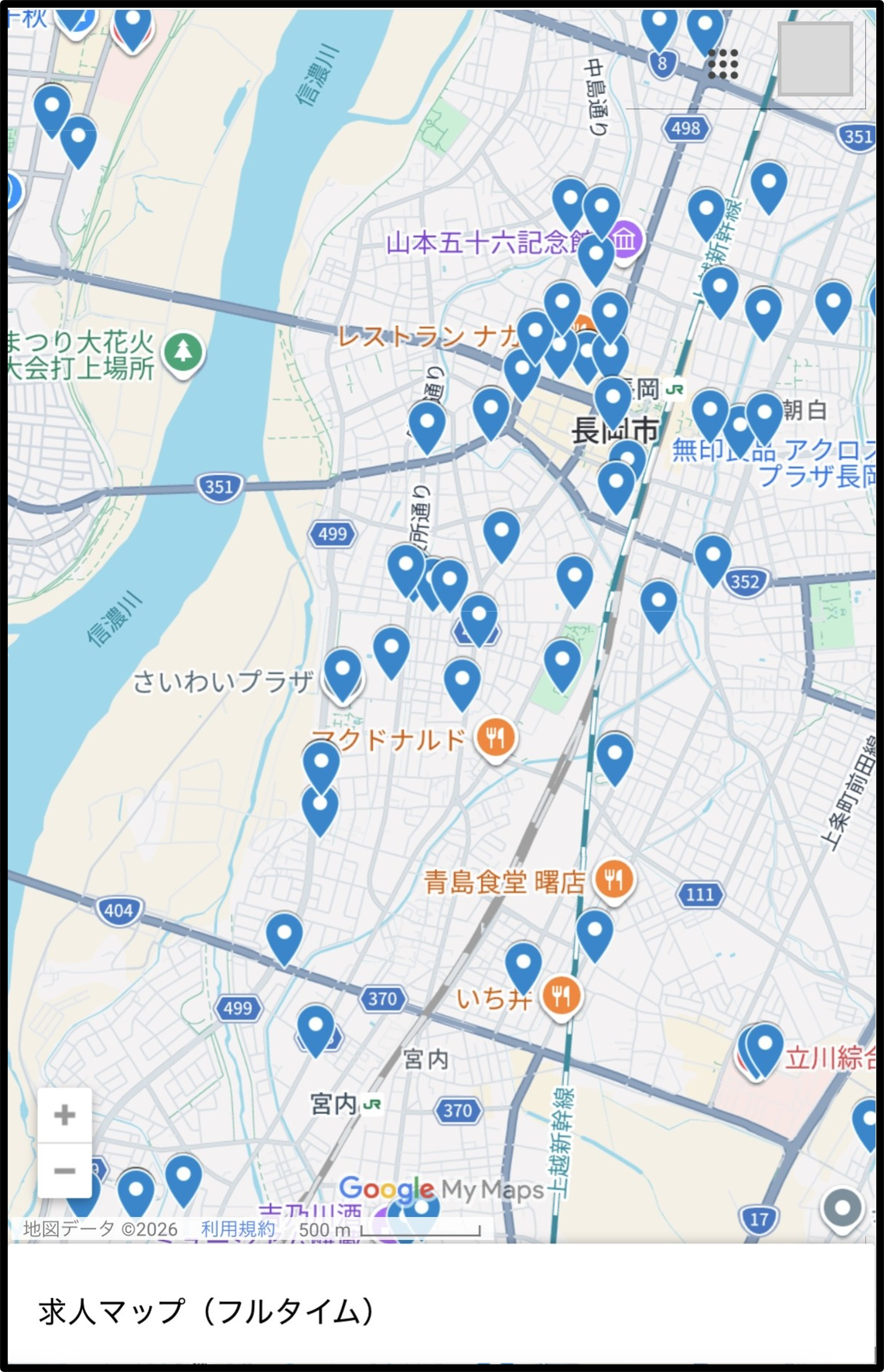The image size is (884, 1372).
Task: Open the grid dots icon at top
Action: pyautogui.click(x=723, y=64)
